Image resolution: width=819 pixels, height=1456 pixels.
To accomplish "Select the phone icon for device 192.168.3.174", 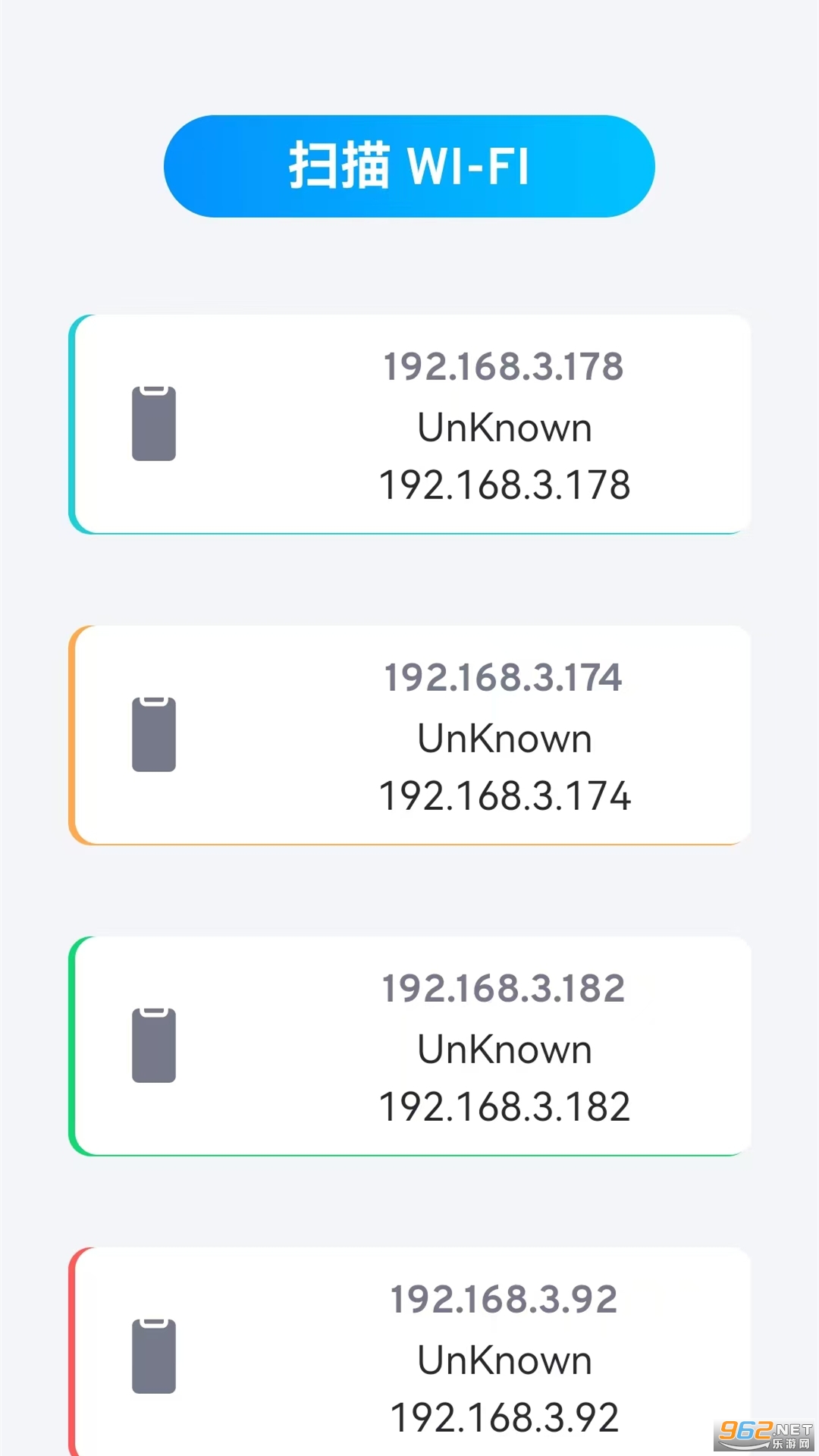I will pos(154,733).
